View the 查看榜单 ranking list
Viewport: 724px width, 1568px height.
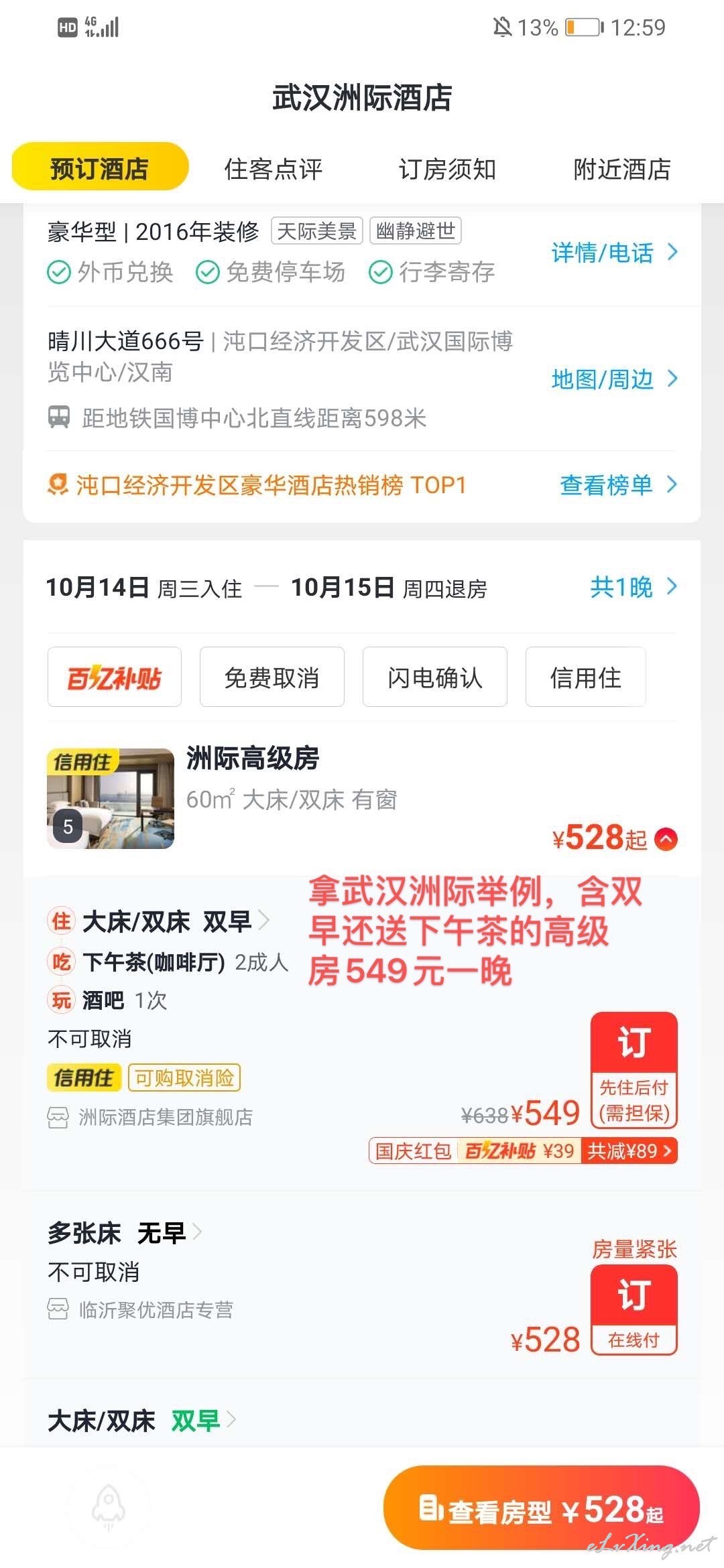[x=619, y=484]
